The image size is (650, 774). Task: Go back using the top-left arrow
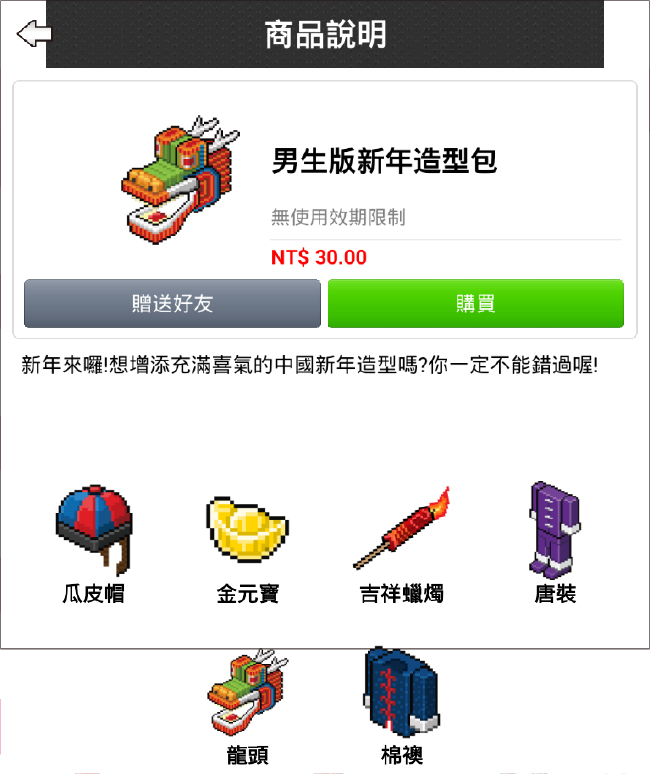click(x=33, y=34)
